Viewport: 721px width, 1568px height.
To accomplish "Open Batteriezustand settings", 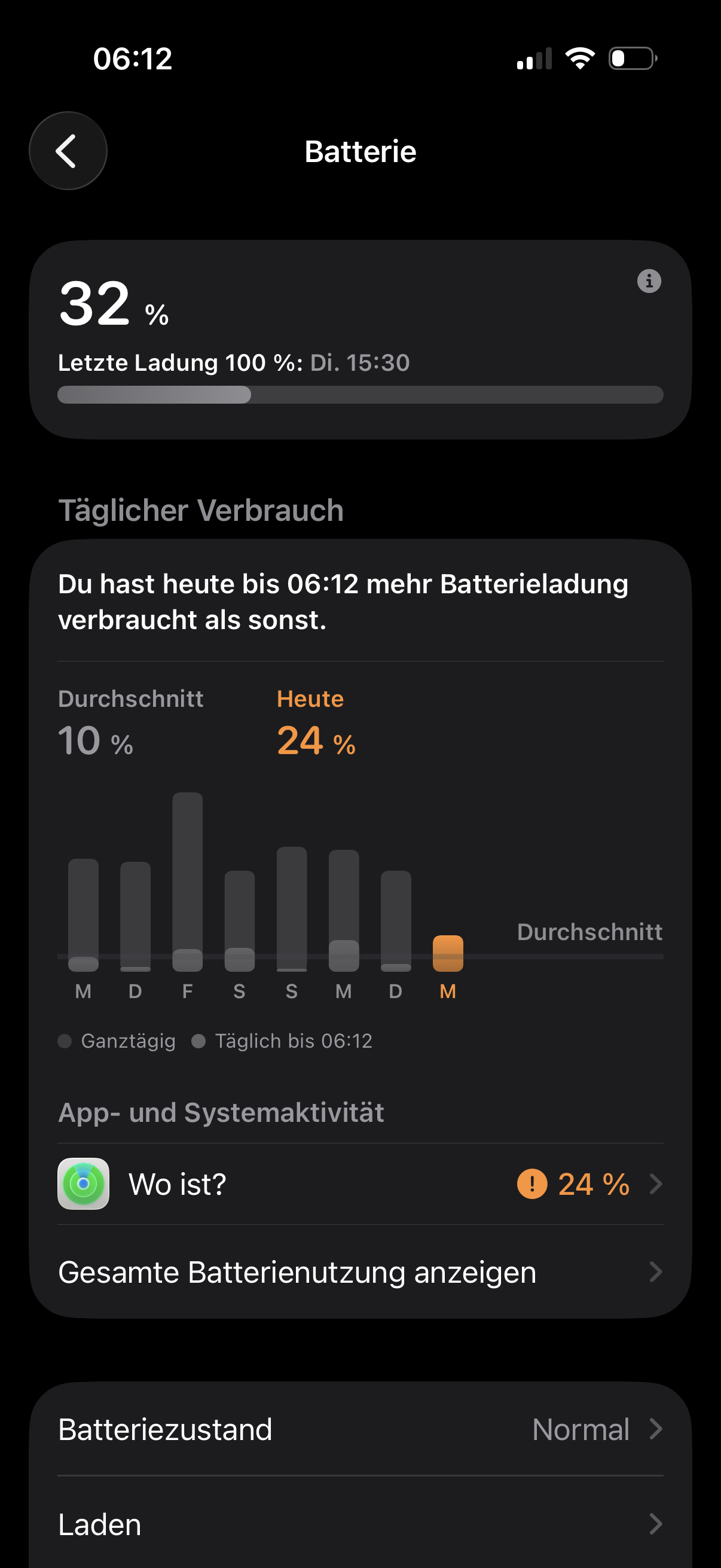I will [x=360, y=1429].
